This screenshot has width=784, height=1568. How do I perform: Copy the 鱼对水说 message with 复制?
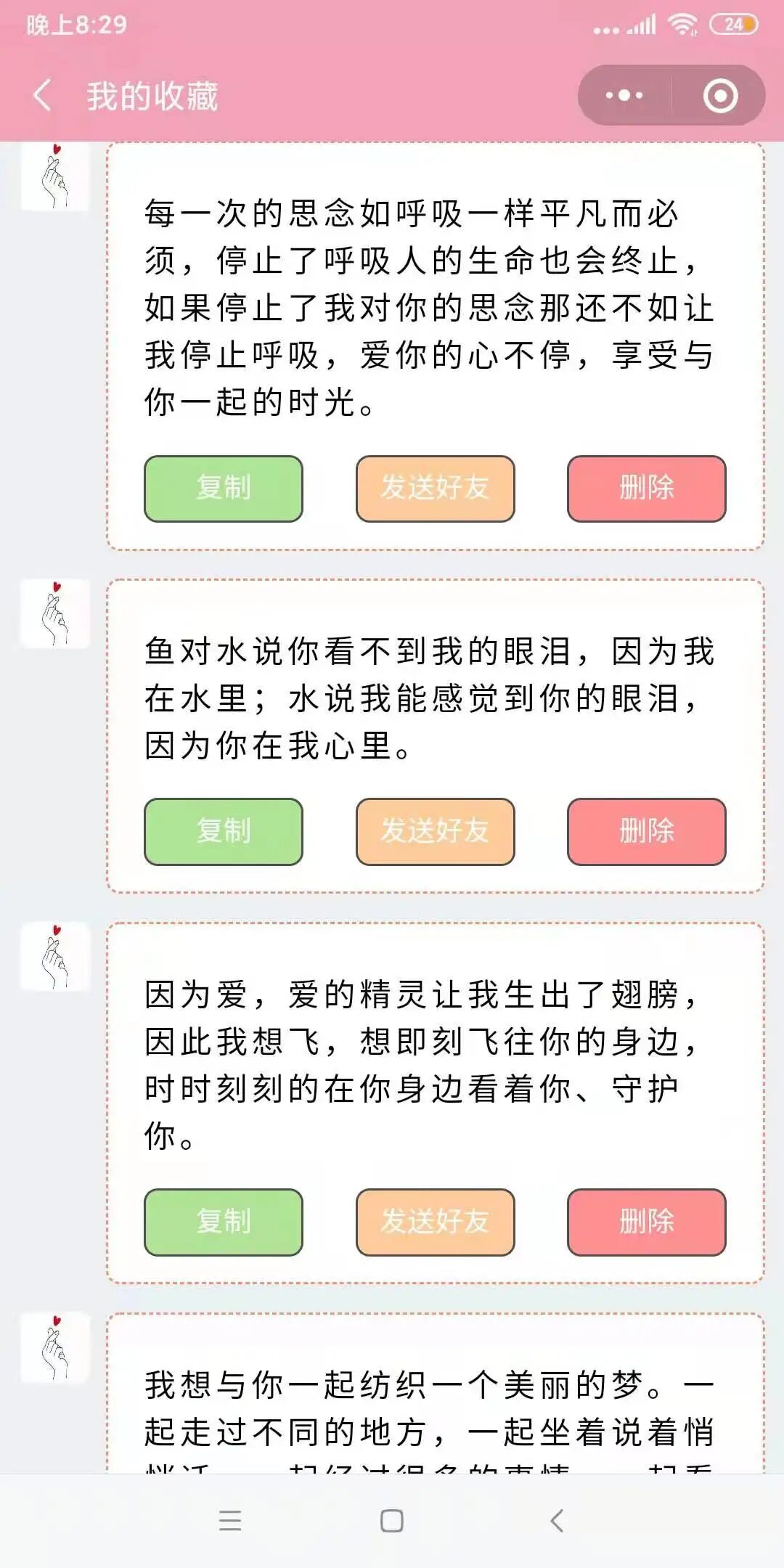tap(224, 832)
